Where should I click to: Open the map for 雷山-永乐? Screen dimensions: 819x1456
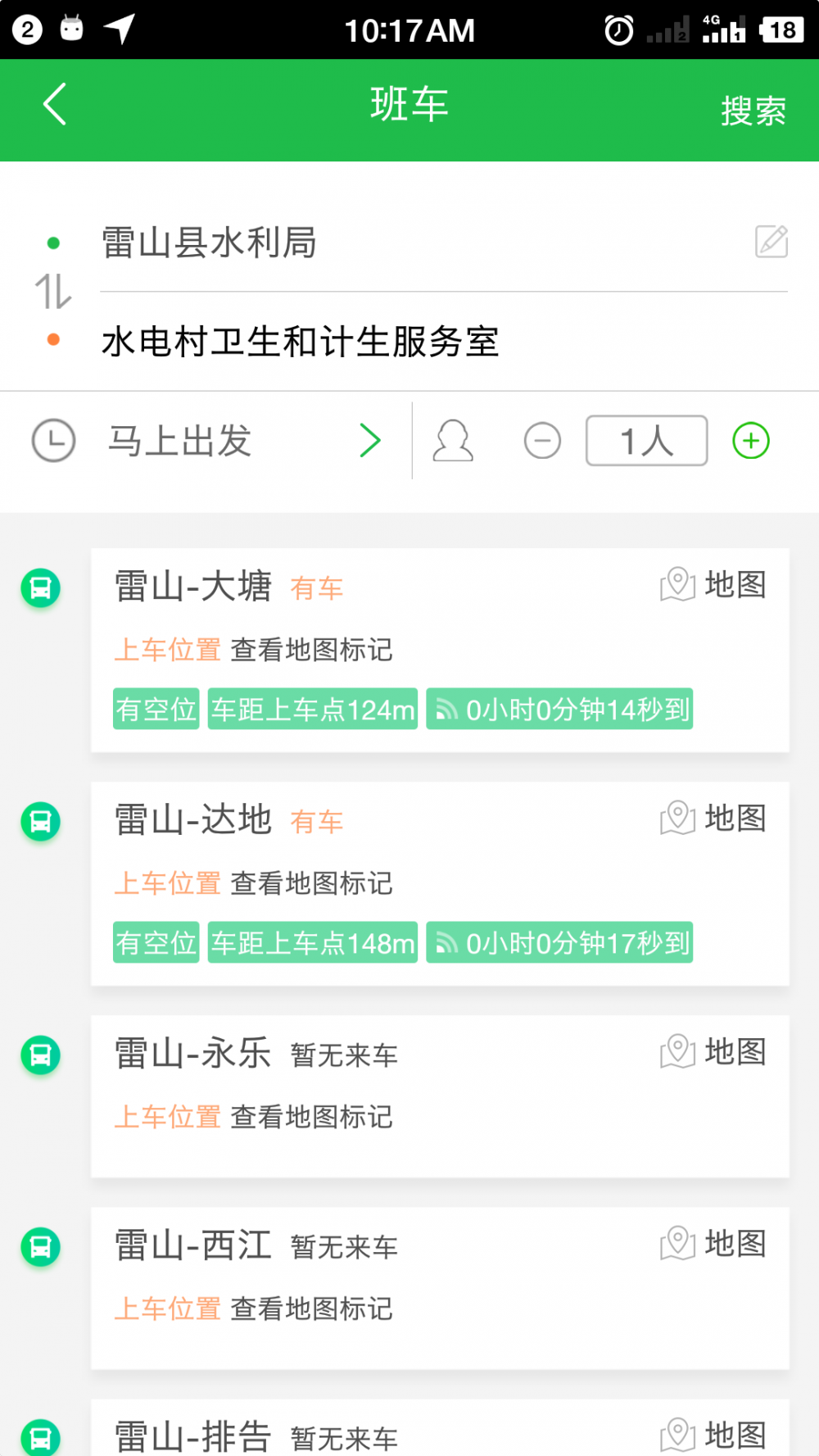click(x=713, y=1051)
